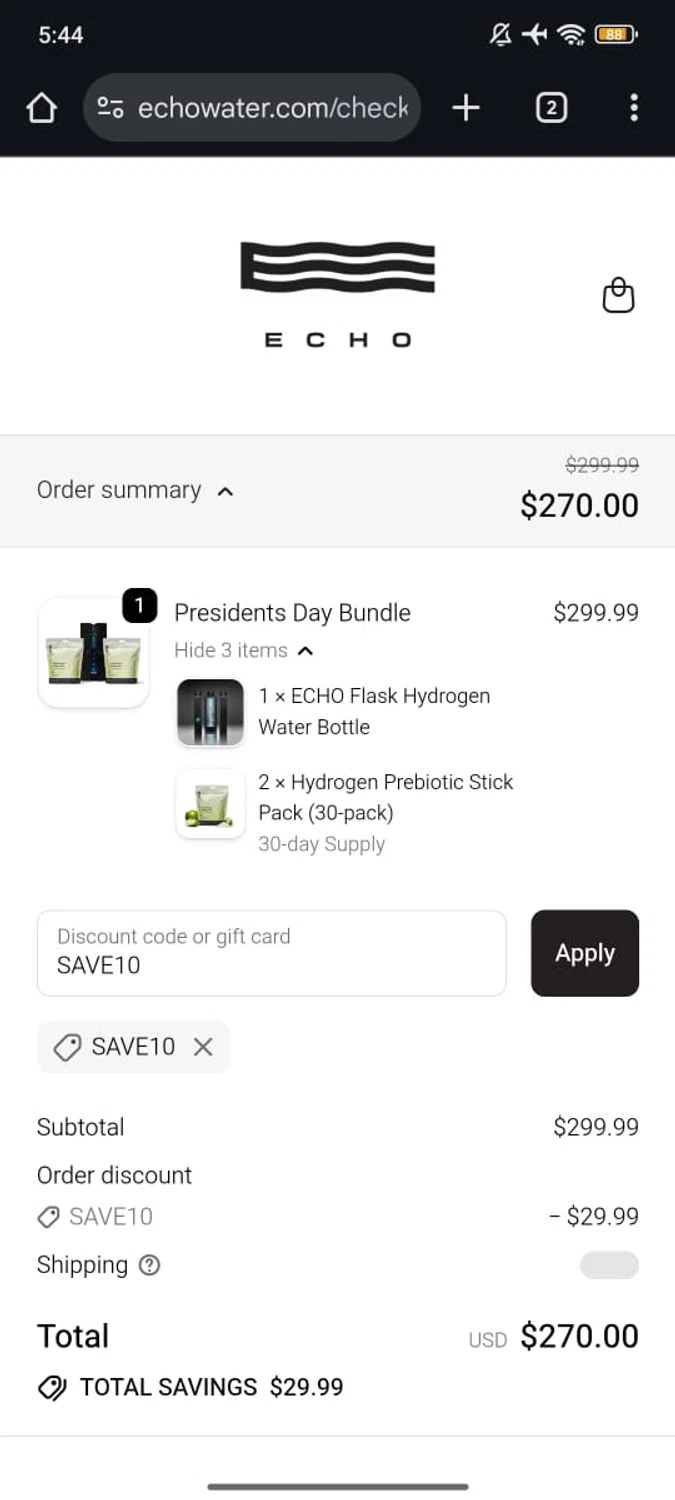Open the shopping bag cart icon

(618, 296)
